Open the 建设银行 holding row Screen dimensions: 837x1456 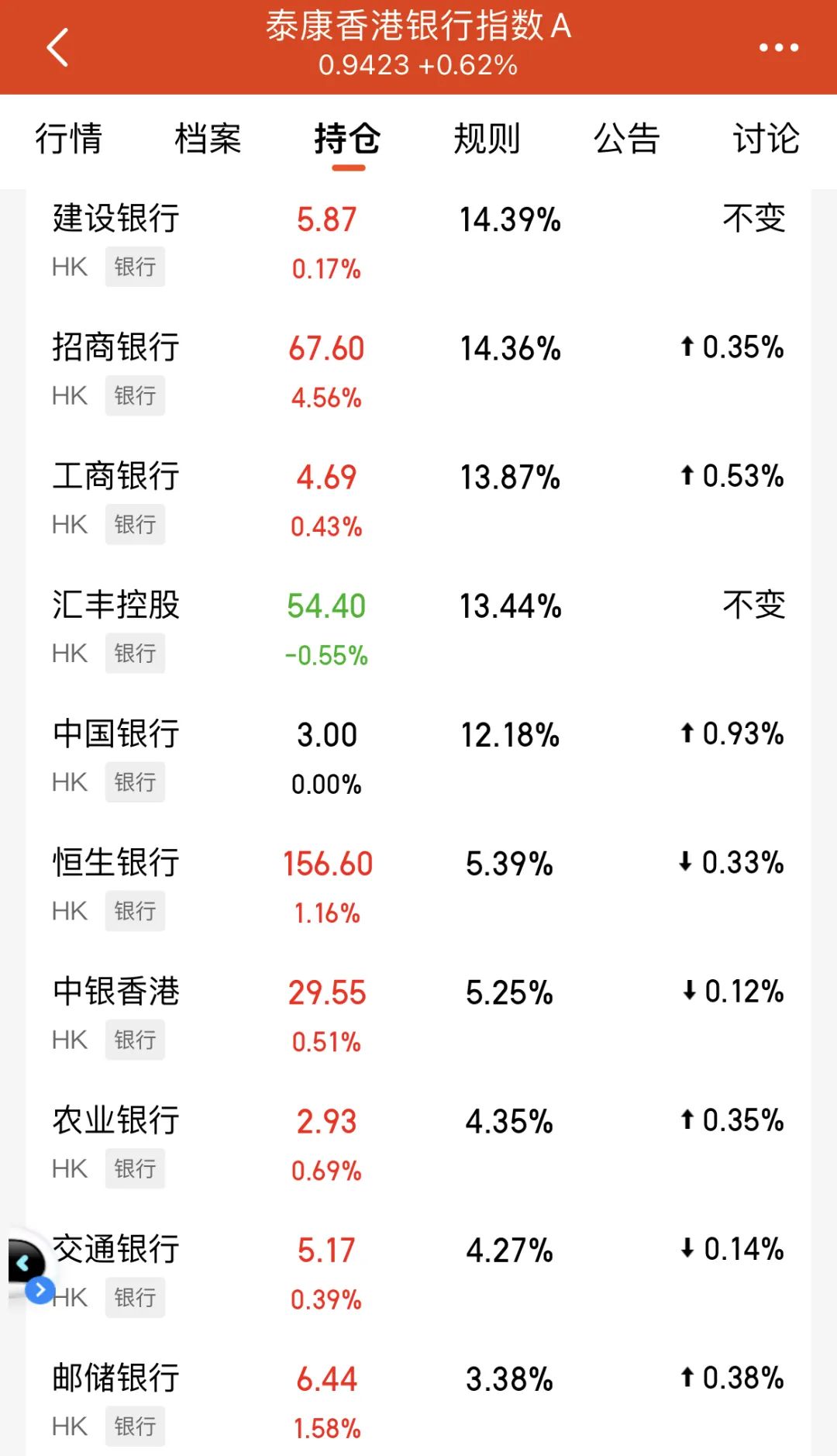click(x=418, y=243)
